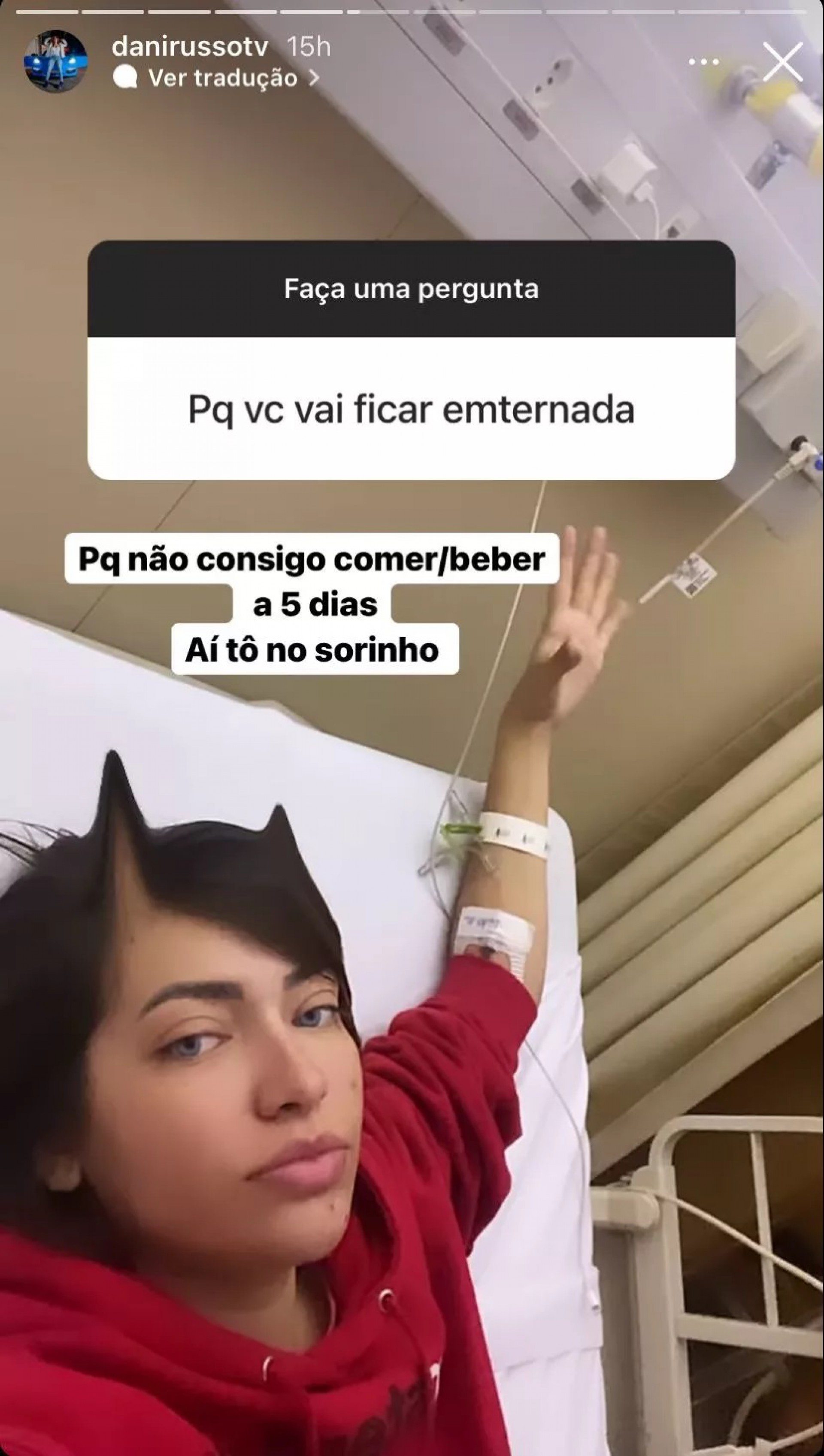The image size is (824, 1456).
Task: Open the three-dot story options menu
Action: 703,62
